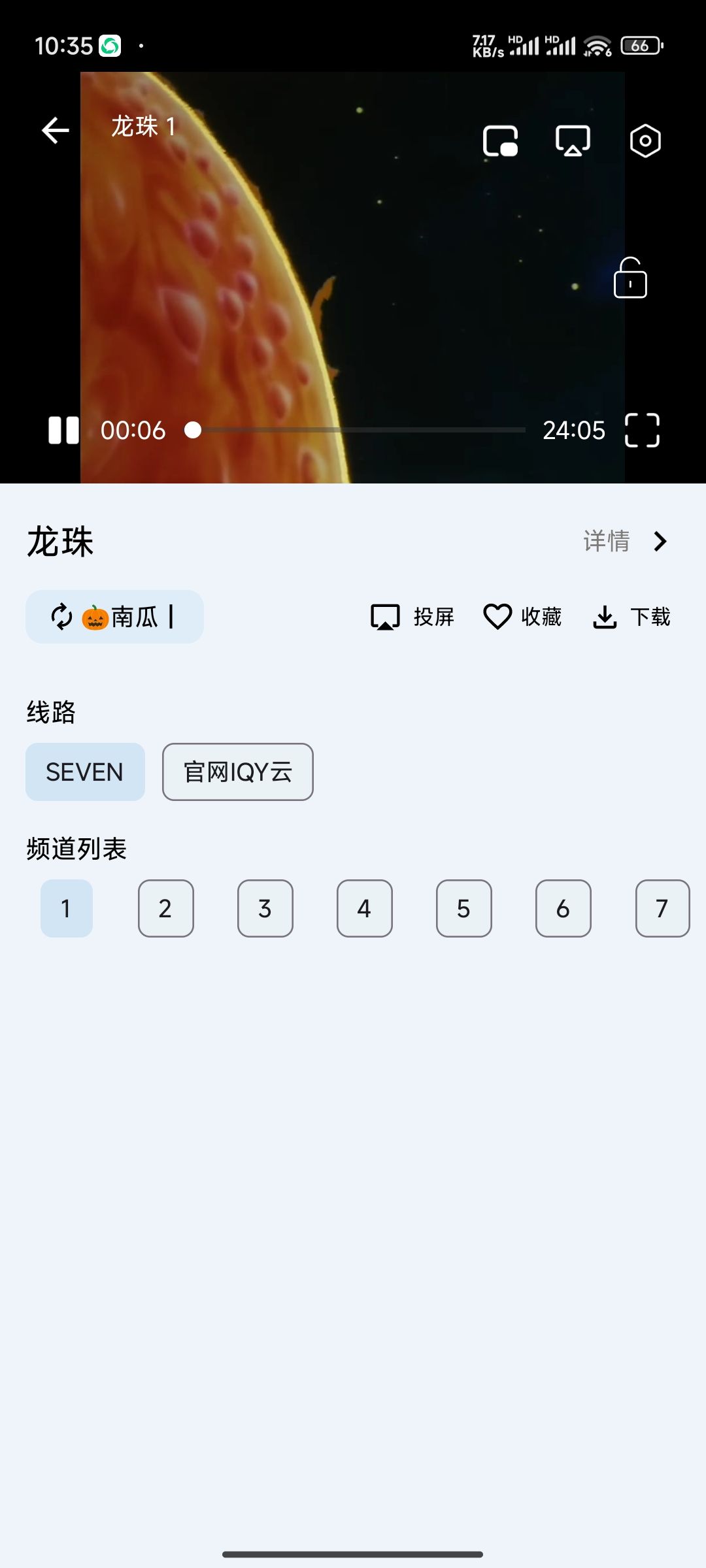
Task: Pause the video
Action: pos(63,431)
